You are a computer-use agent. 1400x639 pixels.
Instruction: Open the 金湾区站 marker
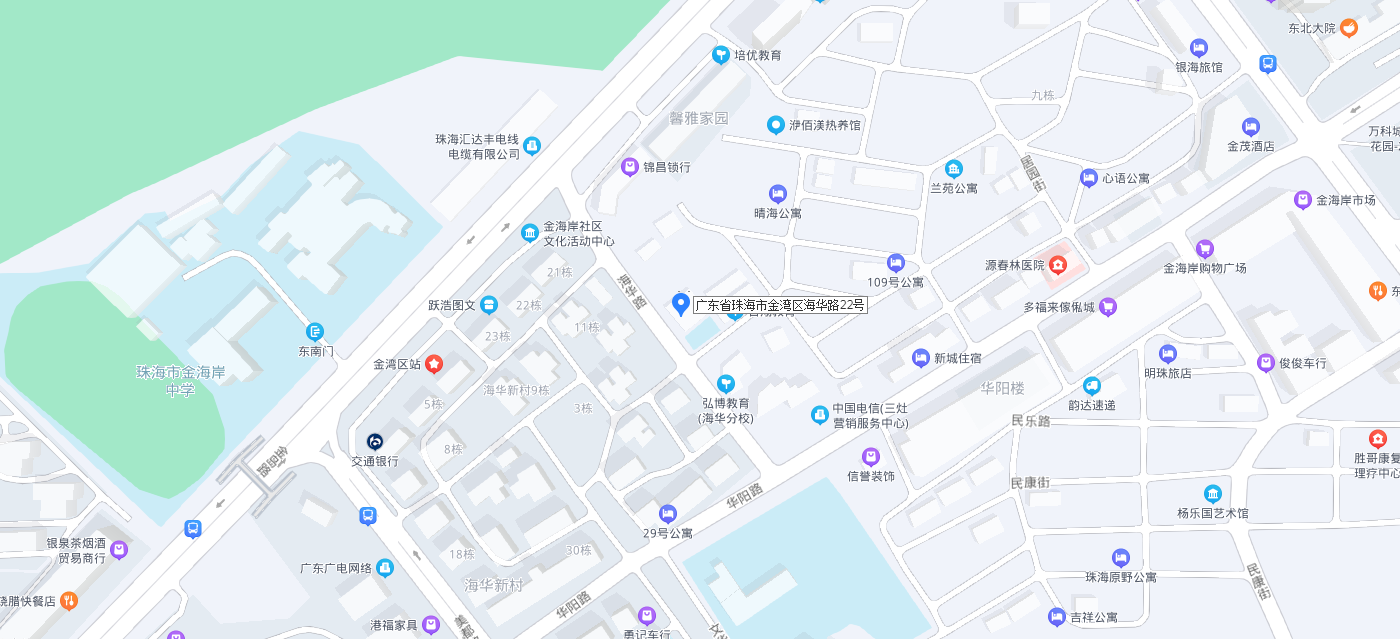click(434, 364)
